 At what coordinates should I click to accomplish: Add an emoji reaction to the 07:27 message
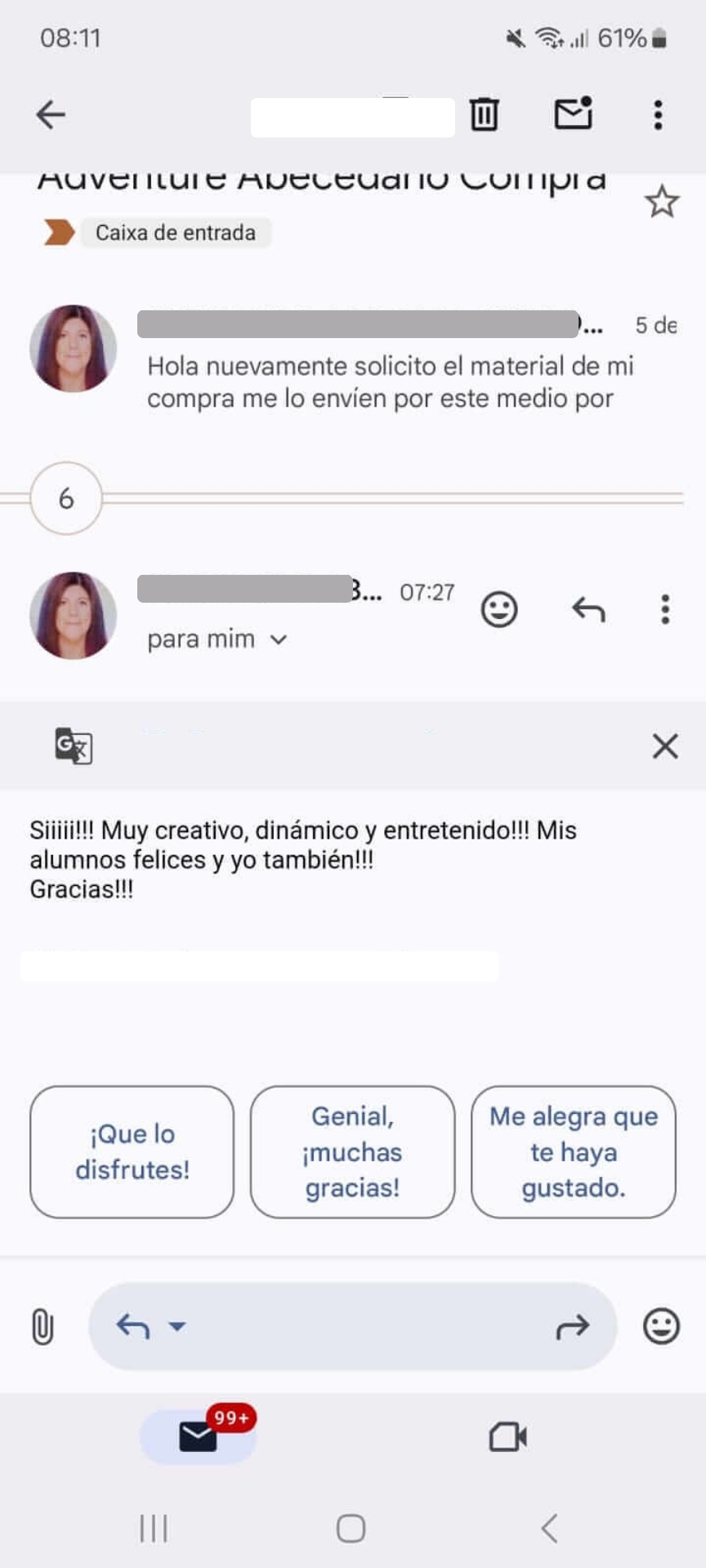click(x=499, y=609)
